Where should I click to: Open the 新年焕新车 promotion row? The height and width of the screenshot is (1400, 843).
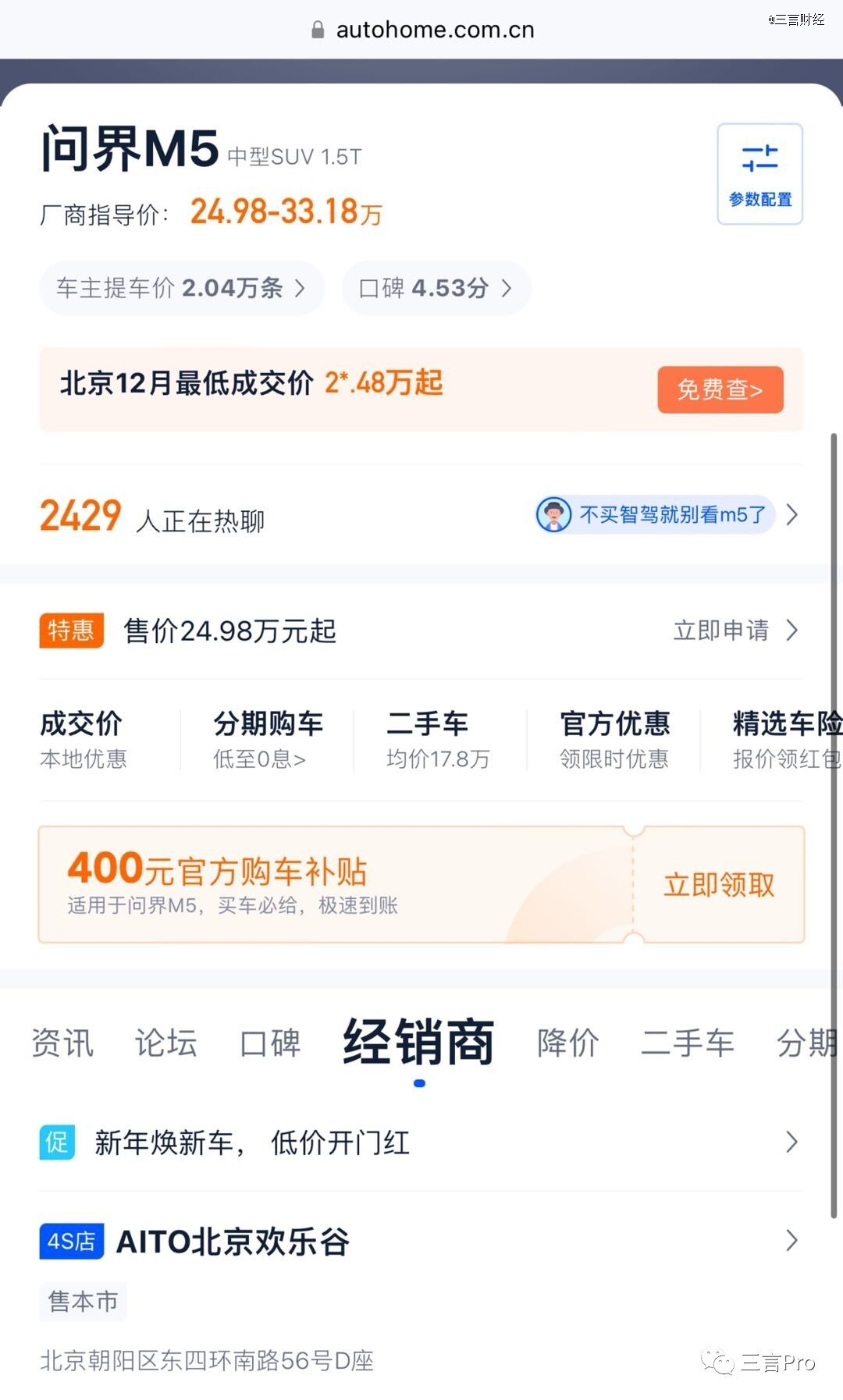(420, 1142)
